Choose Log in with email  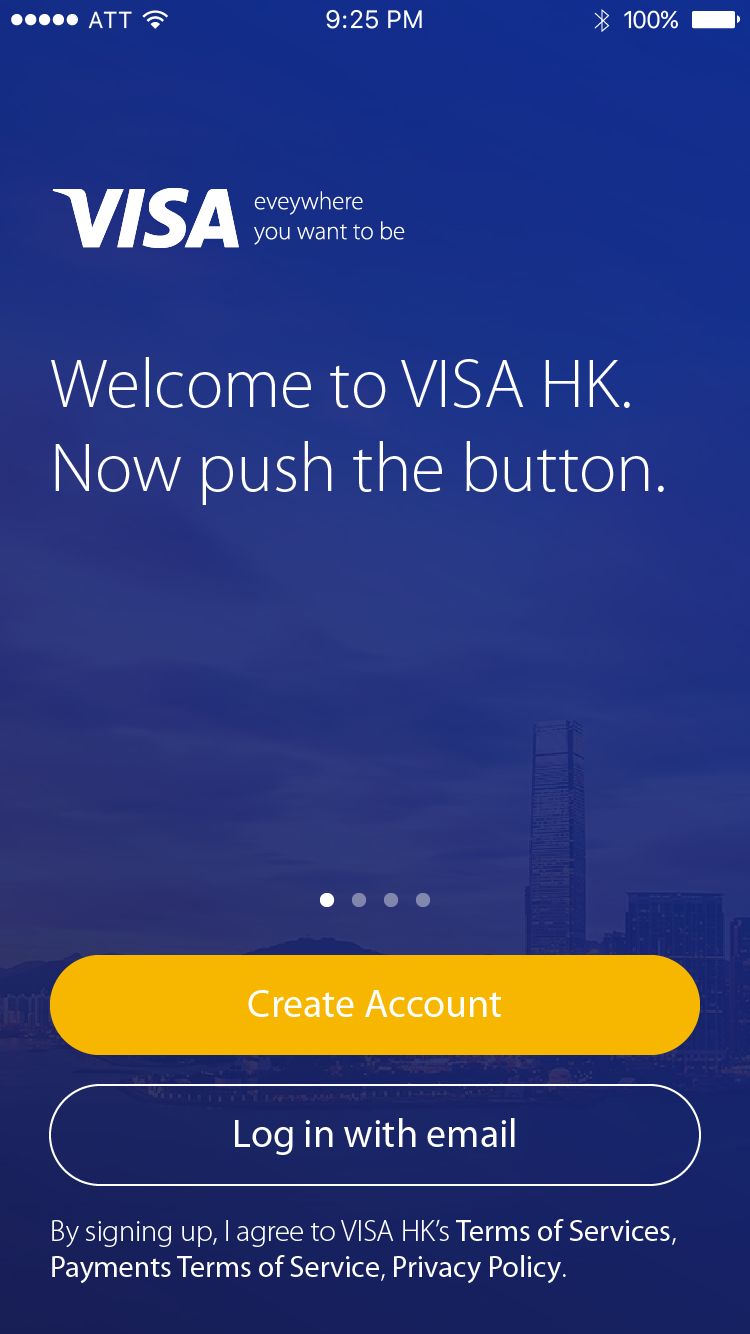[x=375, y=1135]
